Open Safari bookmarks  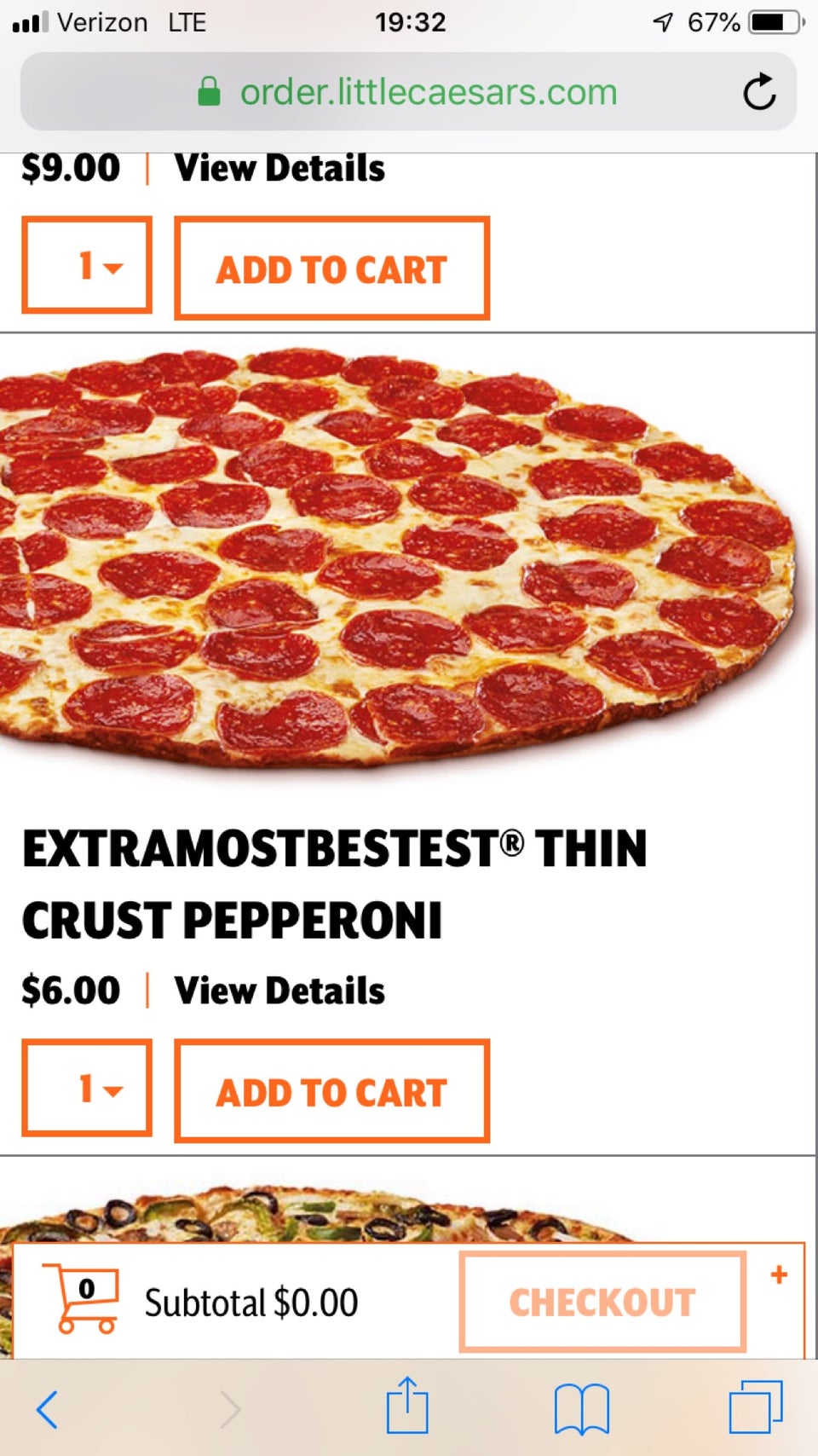[581, 1409]
